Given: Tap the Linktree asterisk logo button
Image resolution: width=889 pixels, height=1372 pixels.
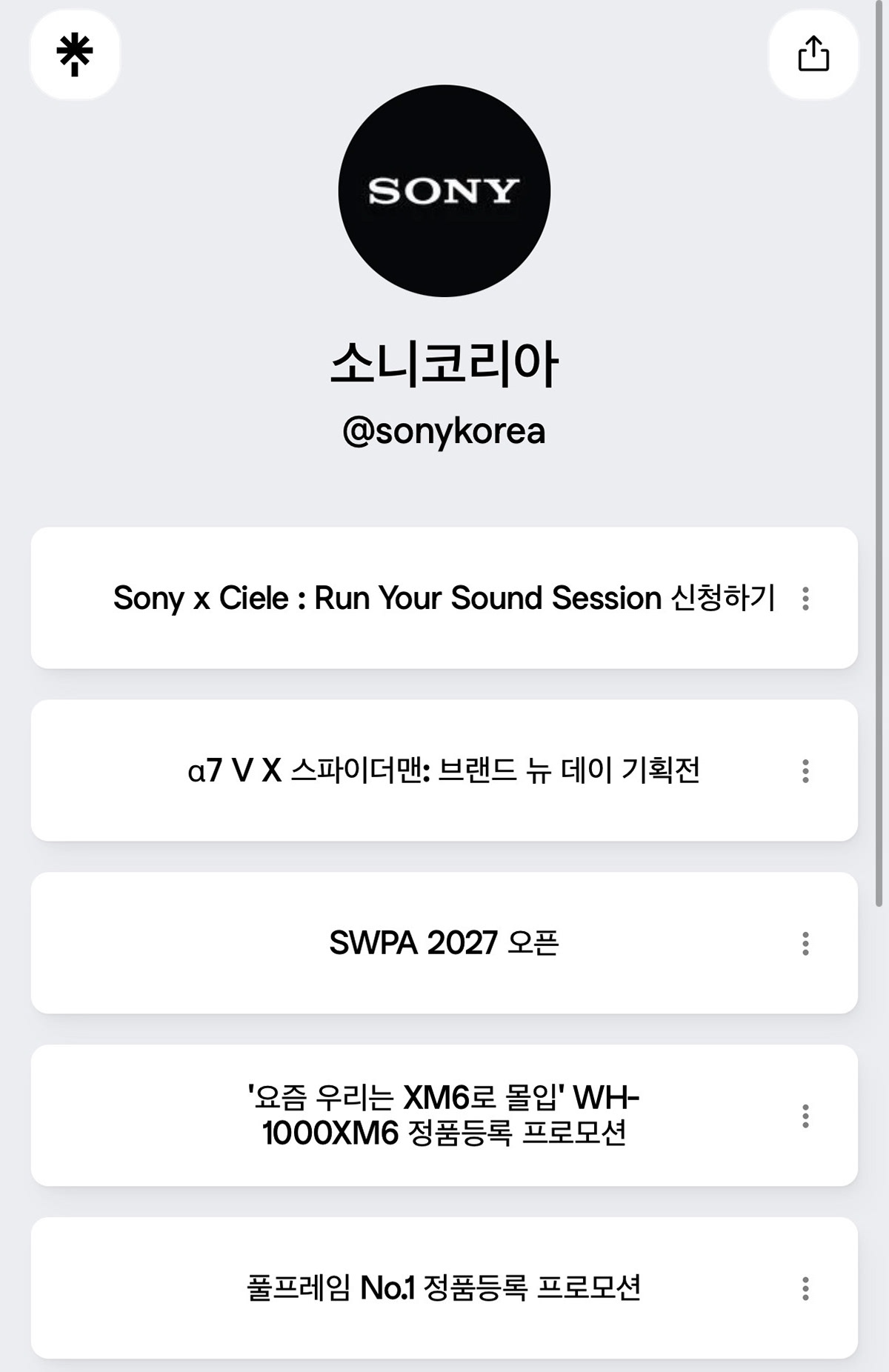Looking at the screenshot, I should 75,54.
